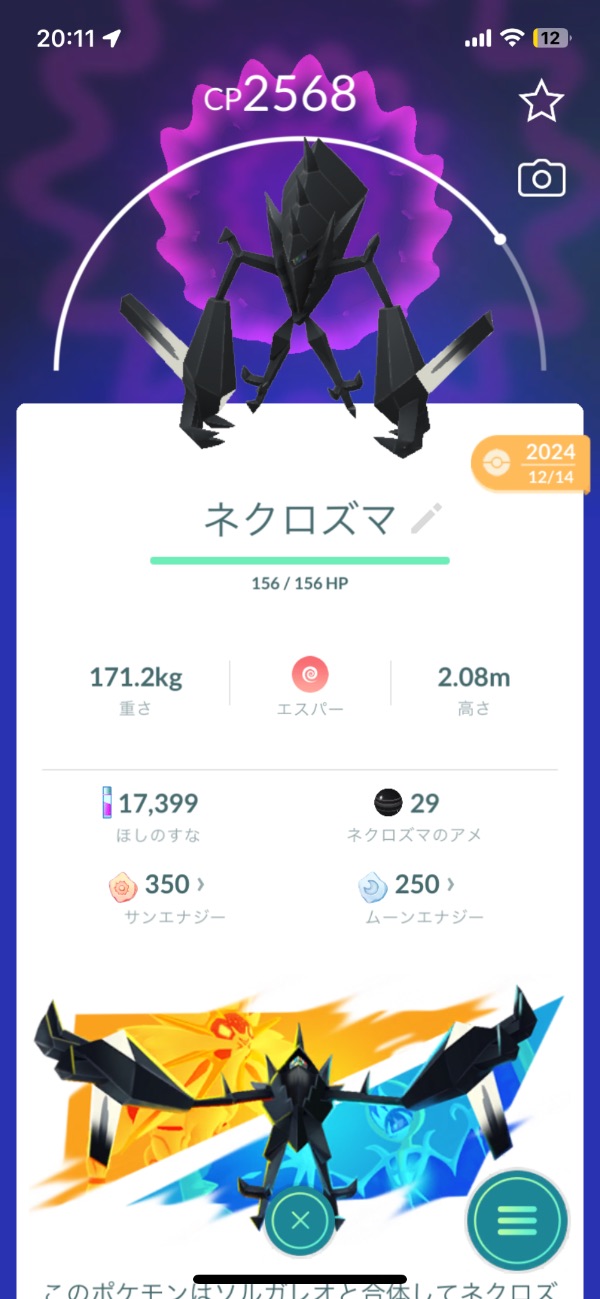Screen dimensions: 600x1299
Task: Mark ネクロズマ as favorite with star
Action: tap(541, 103)
